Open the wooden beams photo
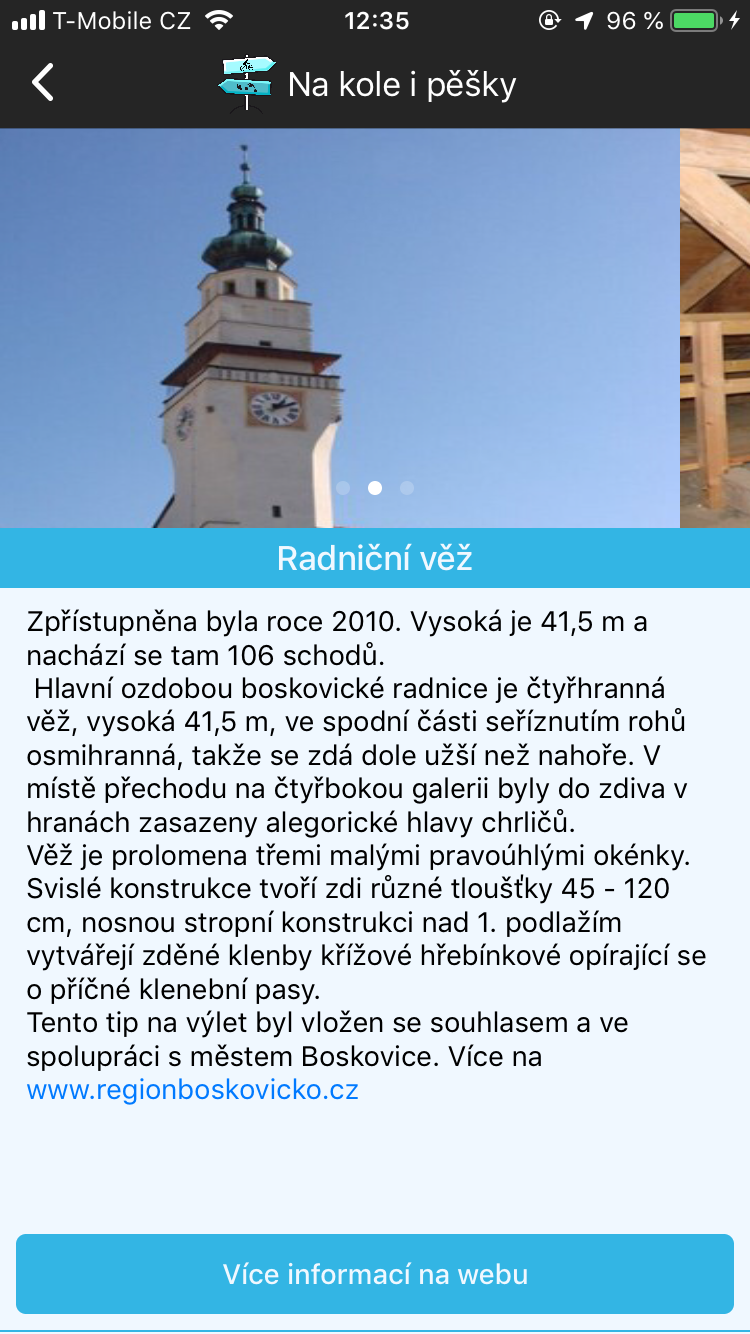 point(715,330)
